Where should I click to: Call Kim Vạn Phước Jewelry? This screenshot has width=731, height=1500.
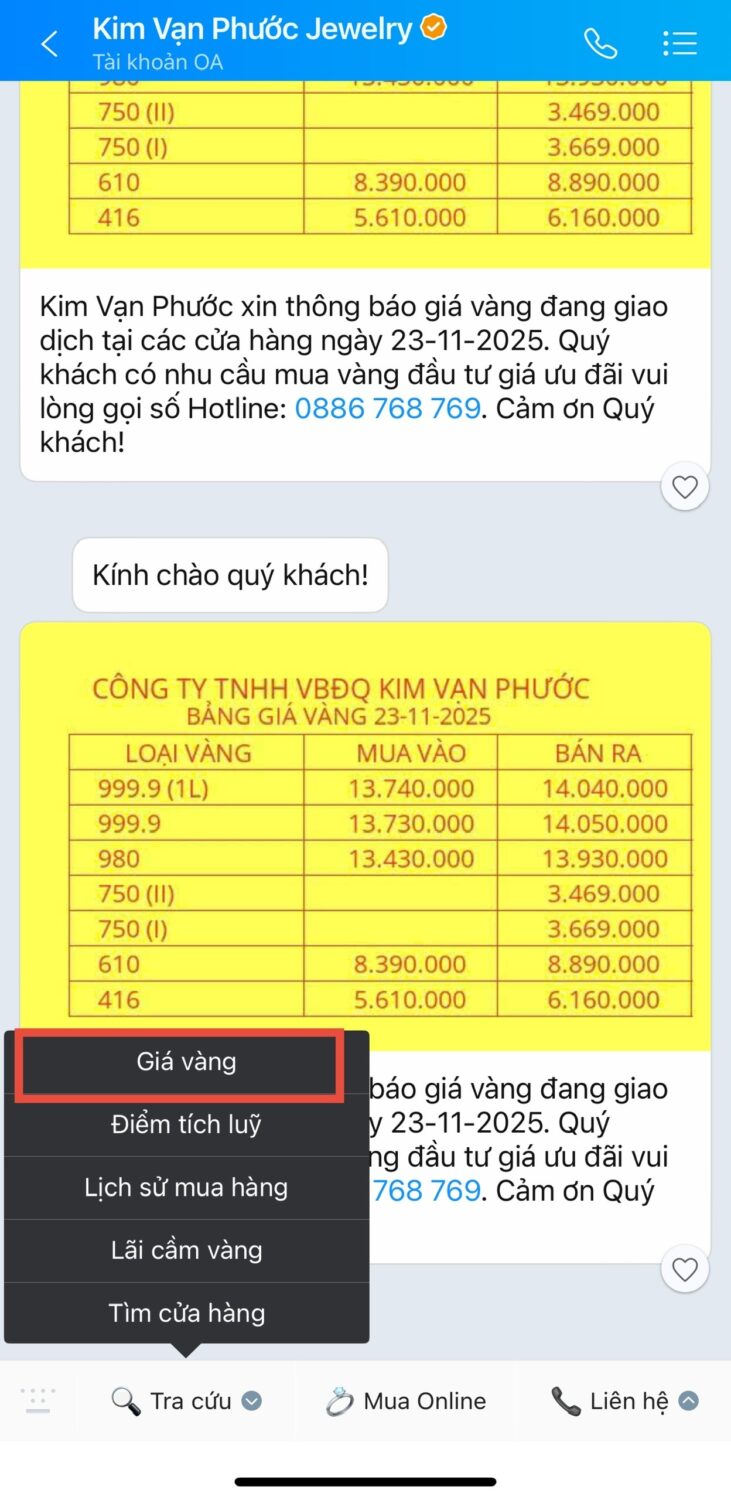600,43
